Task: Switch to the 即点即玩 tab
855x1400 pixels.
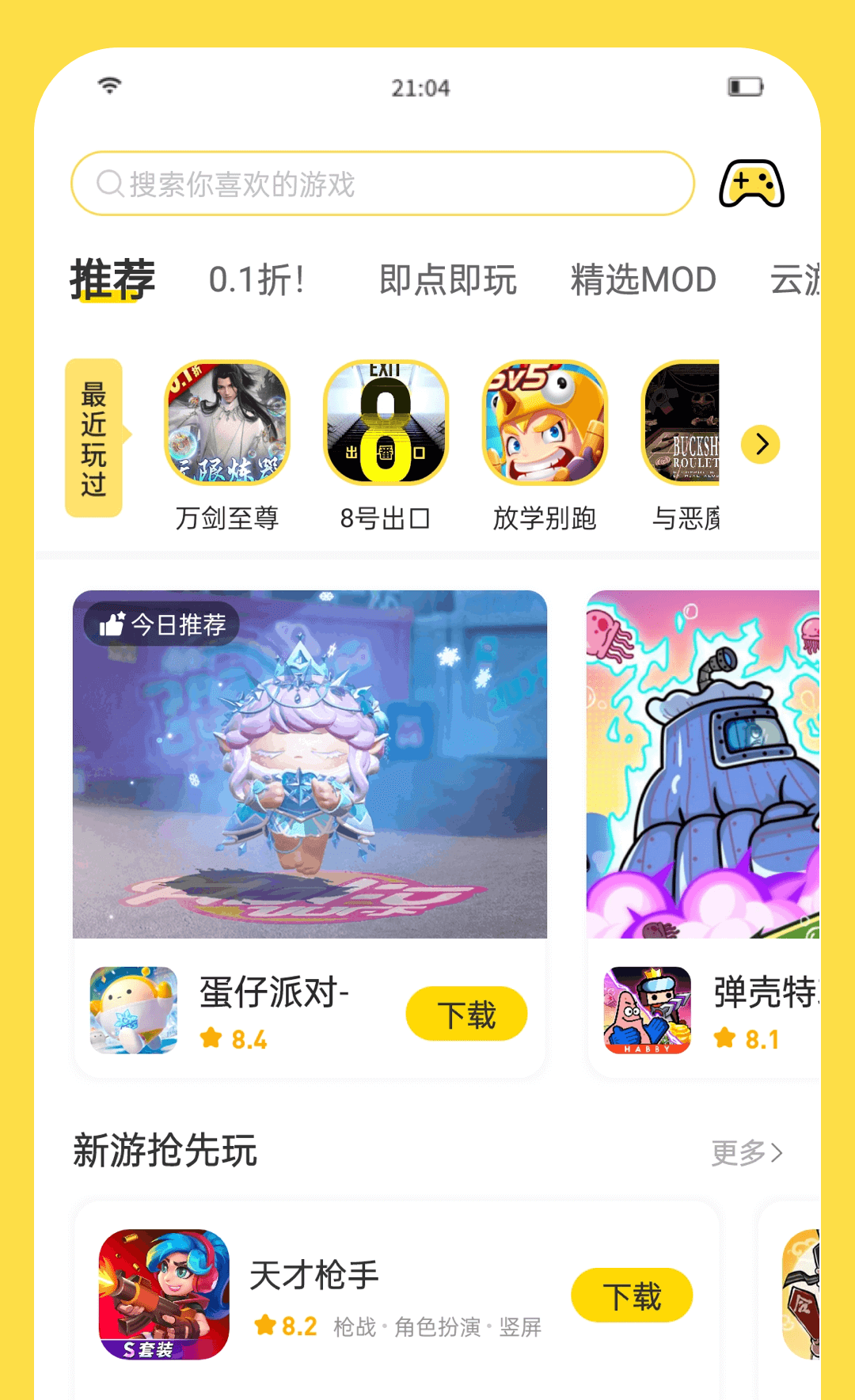Action: click(449, 281)
